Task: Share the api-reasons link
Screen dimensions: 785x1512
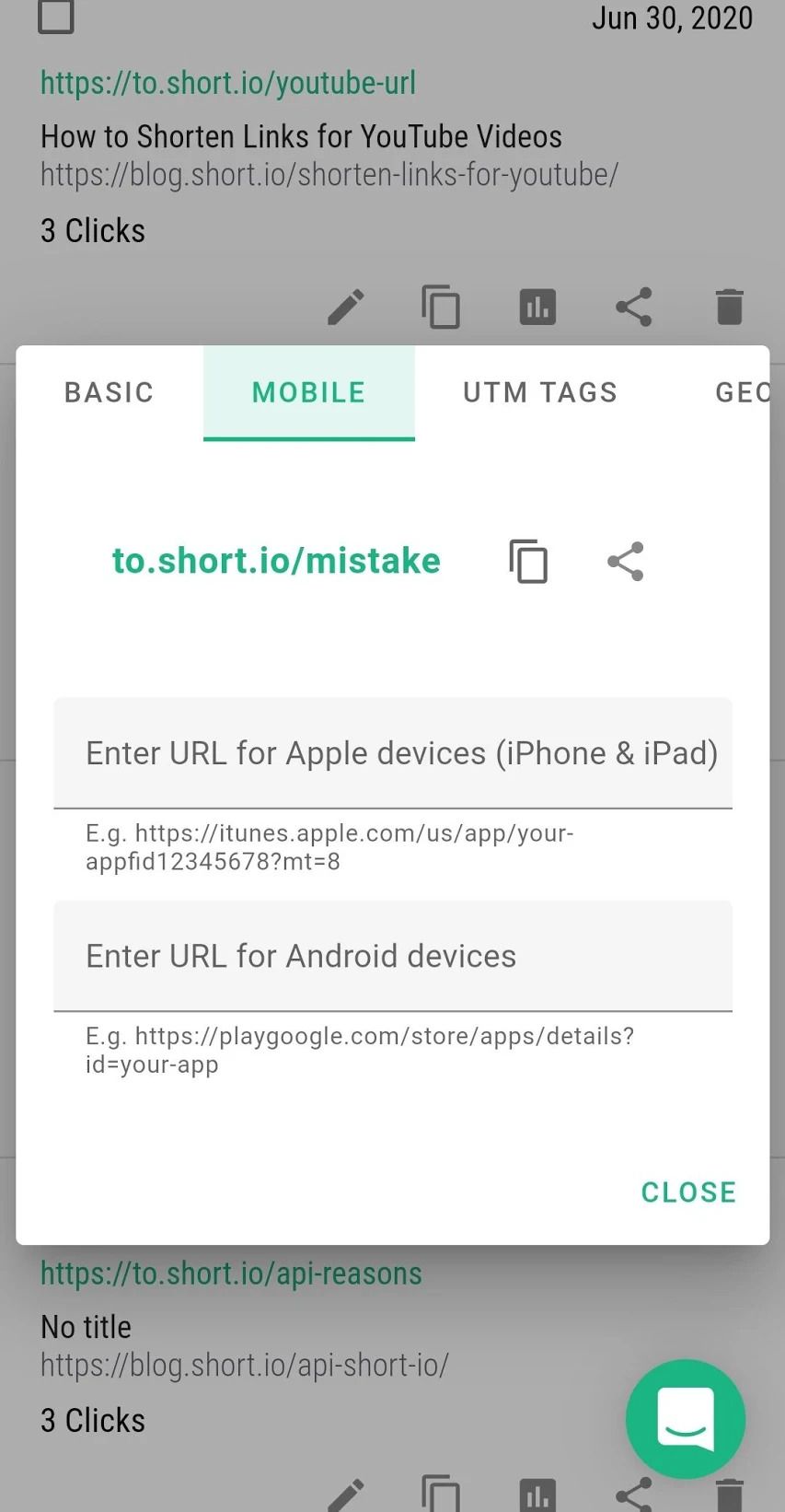Action: [633, 1495]
